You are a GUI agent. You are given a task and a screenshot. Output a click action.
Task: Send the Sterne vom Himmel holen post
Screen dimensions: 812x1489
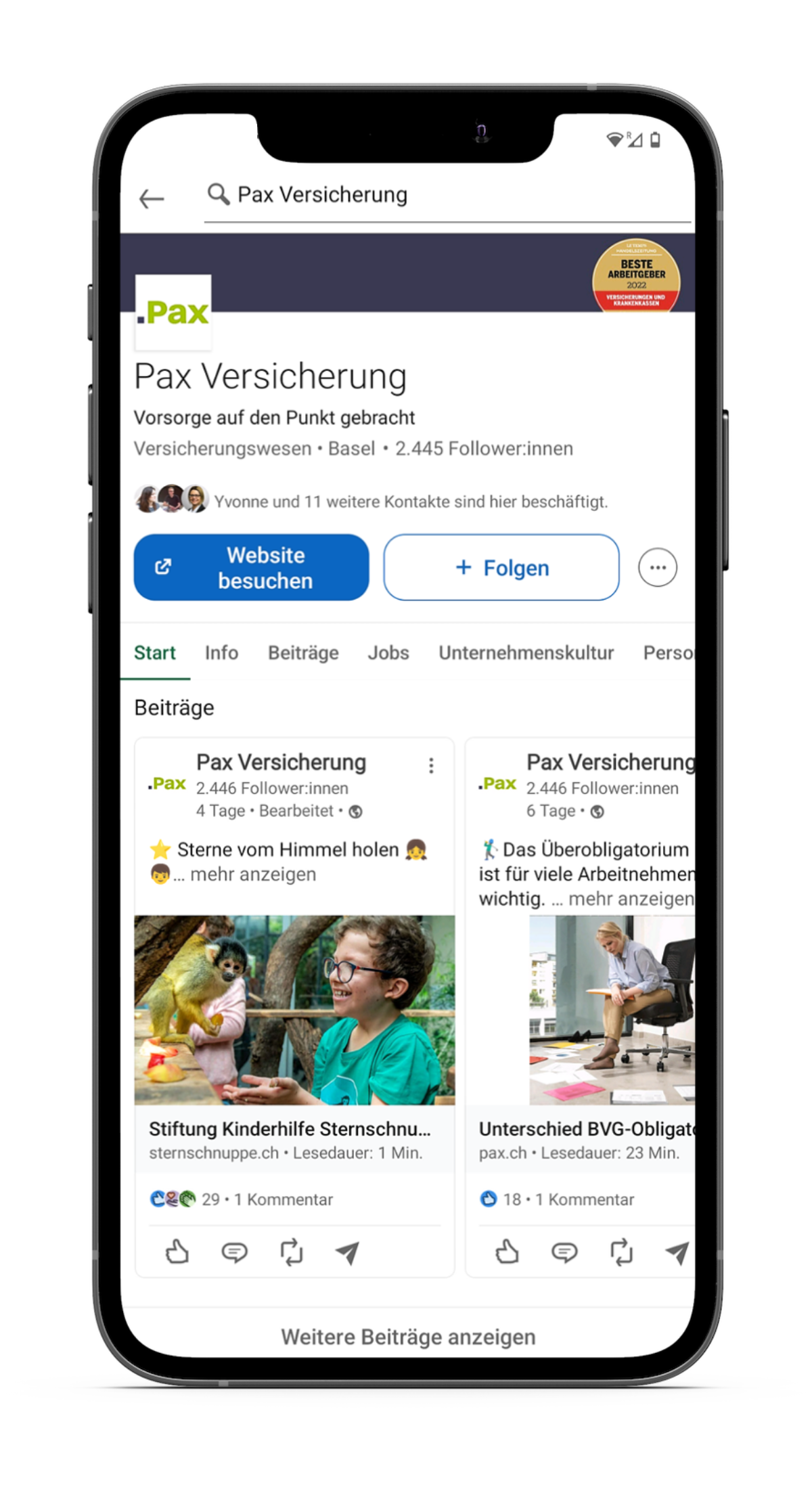click(348, 1252)
